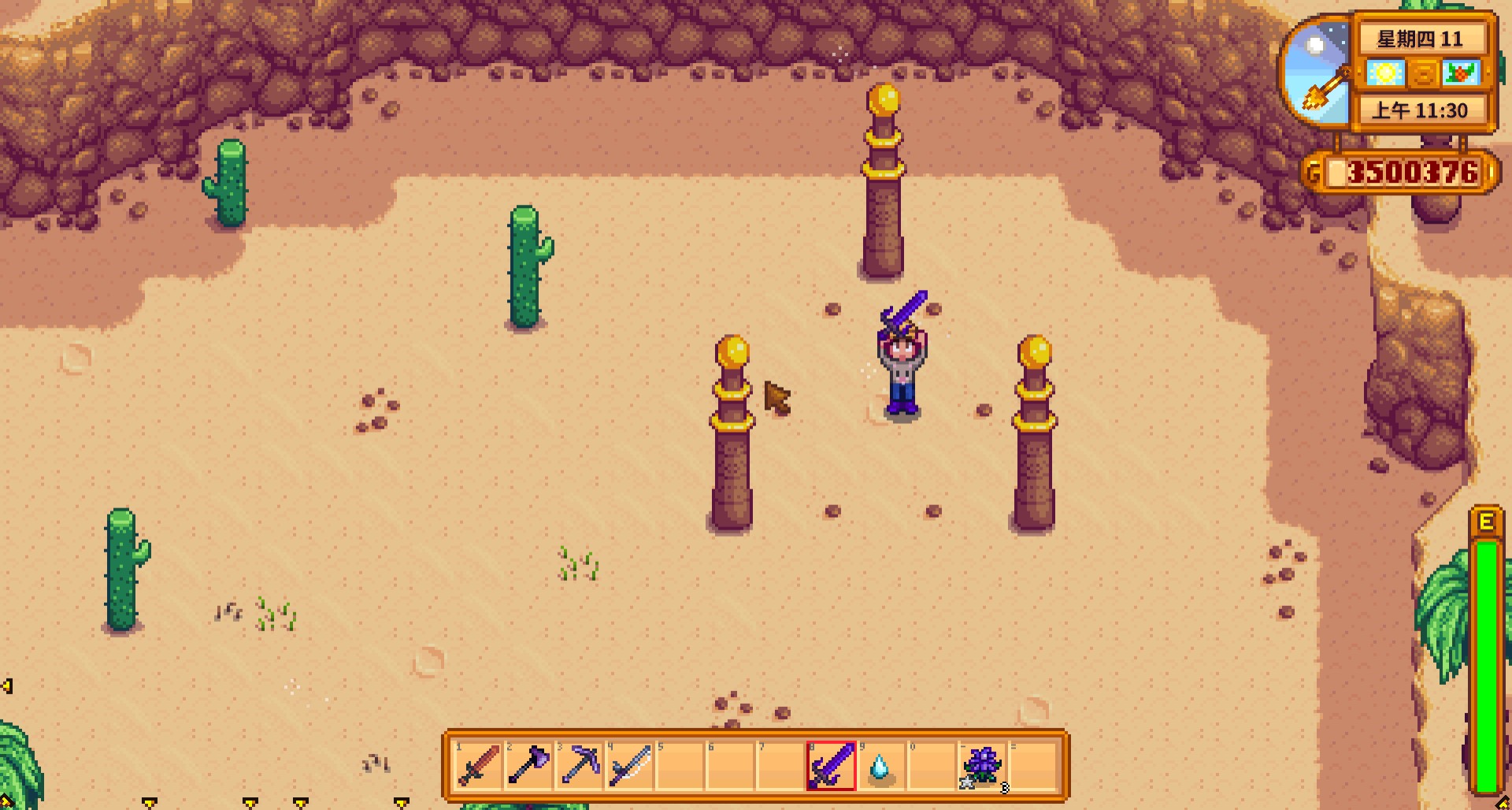Equip the axe in slot 2

click(x=529, y=765)
